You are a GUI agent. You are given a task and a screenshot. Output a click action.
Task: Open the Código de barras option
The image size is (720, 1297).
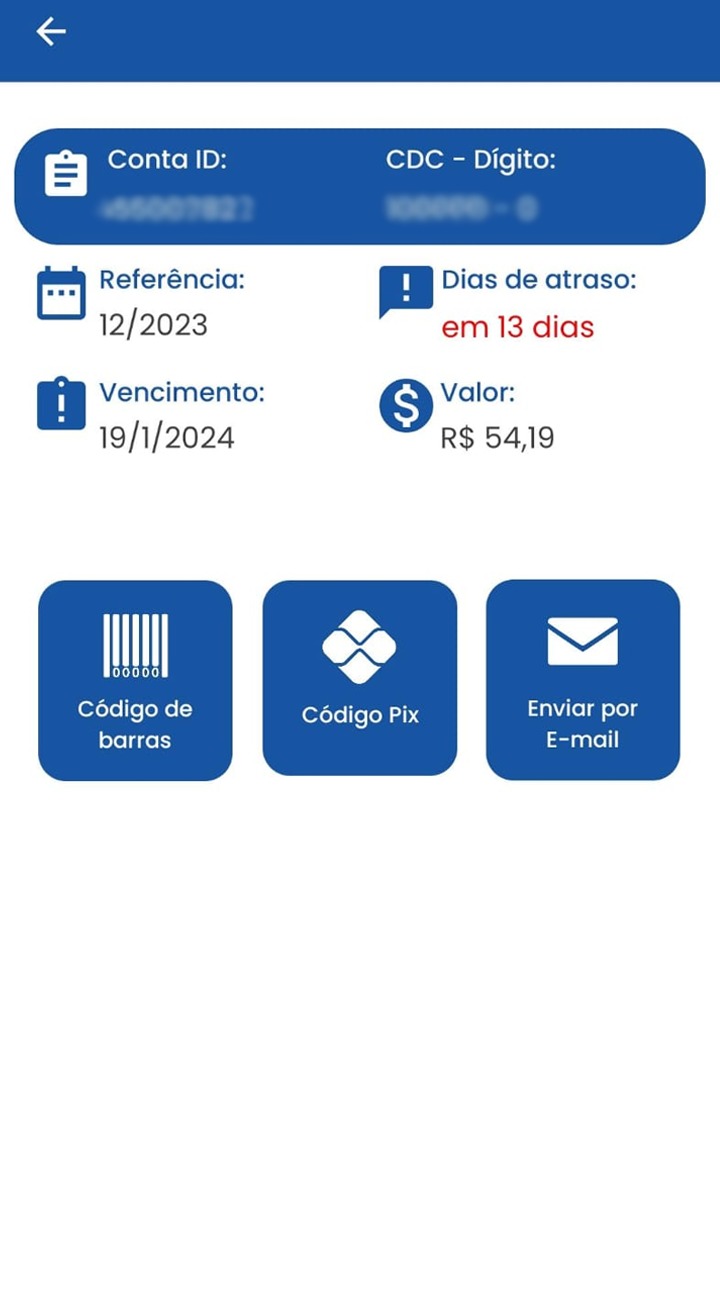[135, 680]
